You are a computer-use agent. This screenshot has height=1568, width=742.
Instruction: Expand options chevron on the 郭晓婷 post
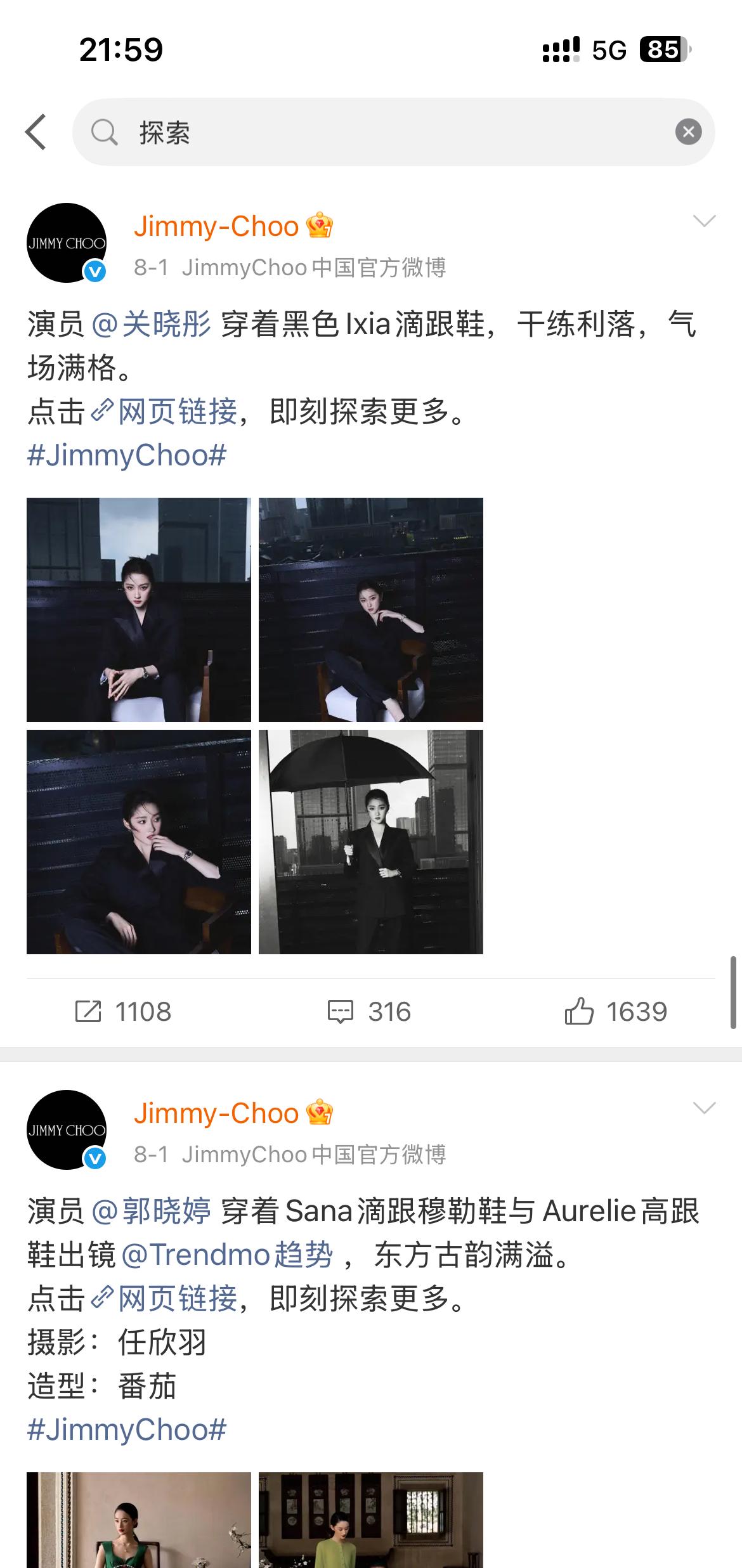click(704, 1108)
